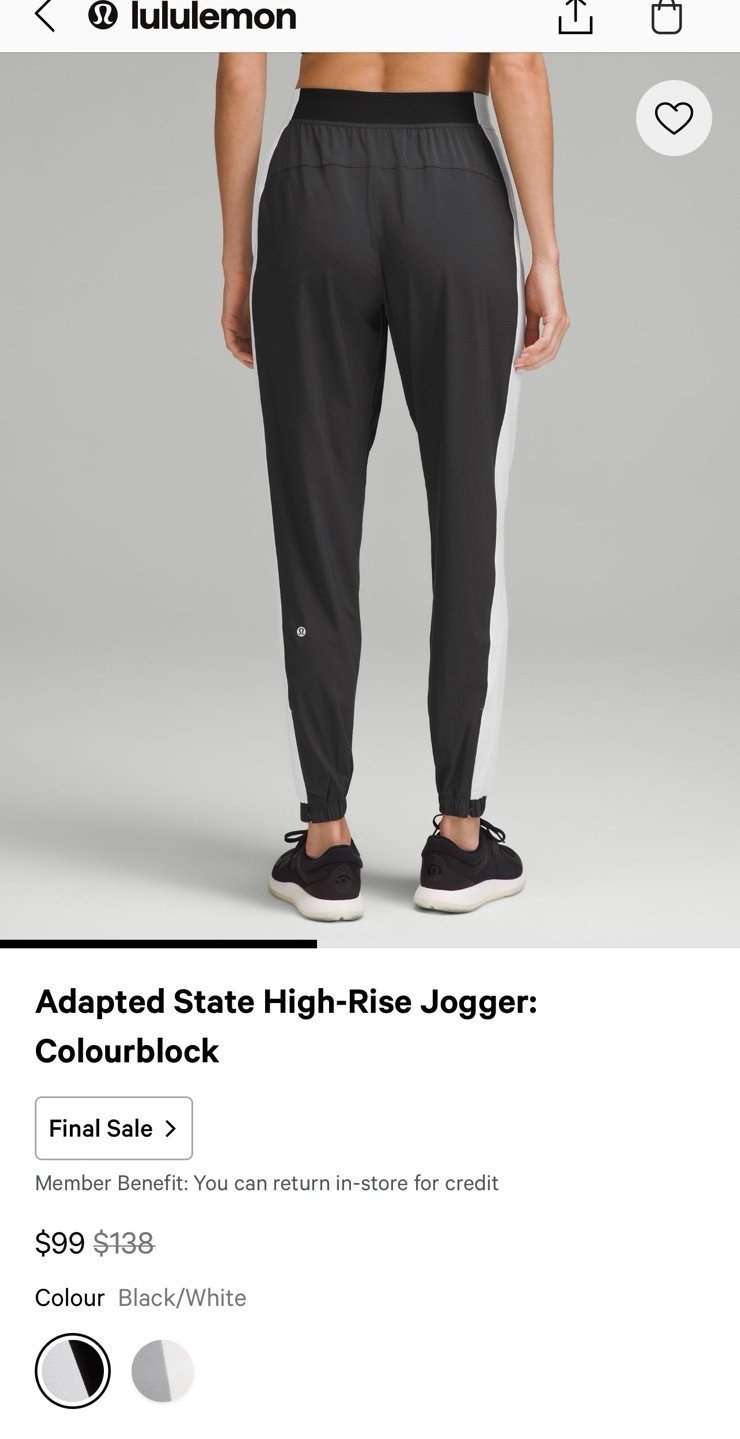Share this jogger product
740x1439 pixels.
click(x=575, y=16)
